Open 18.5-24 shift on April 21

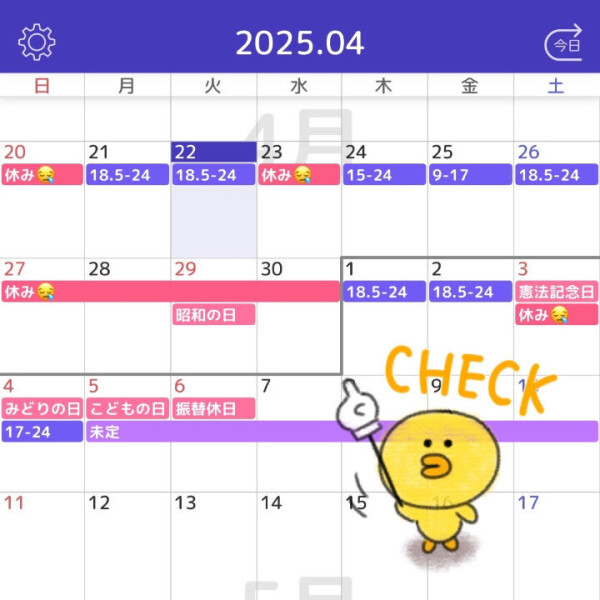[x=127, y=175]
